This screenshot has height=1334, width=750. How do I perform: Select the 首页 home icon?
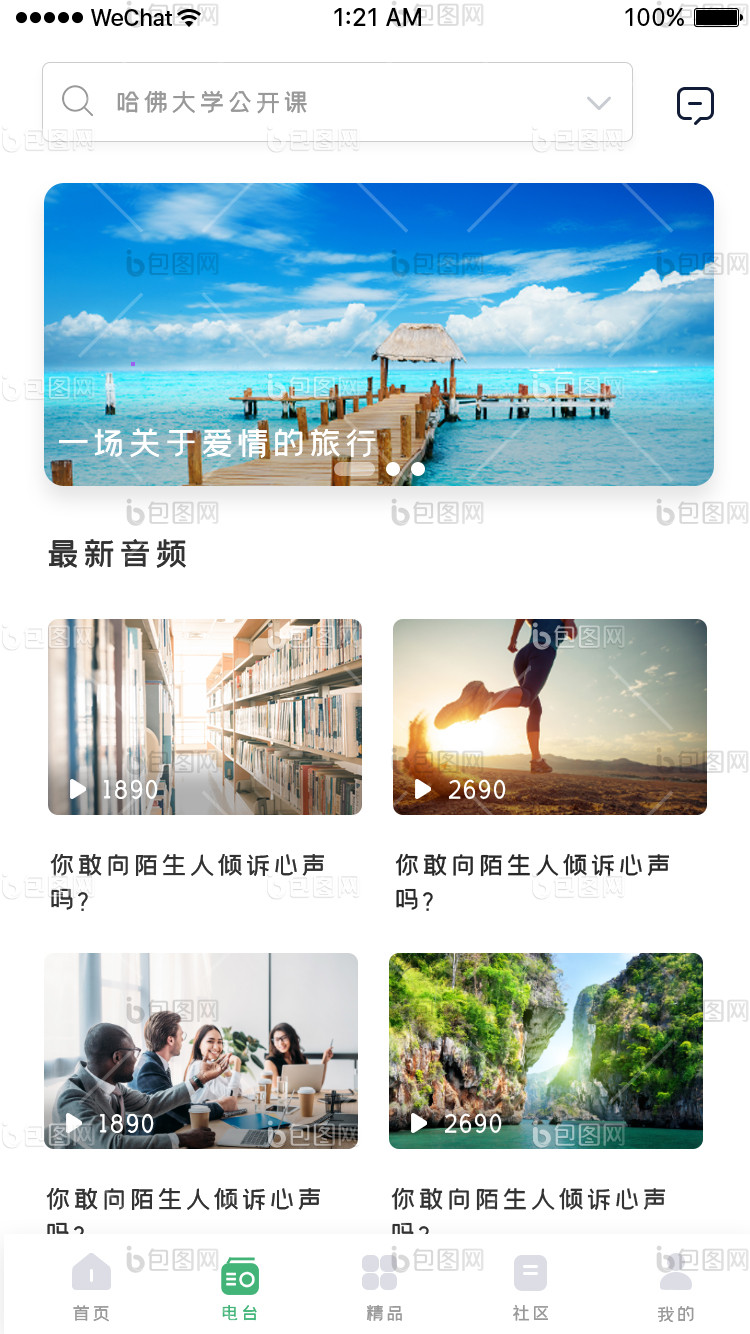[x=91, y=1273]
